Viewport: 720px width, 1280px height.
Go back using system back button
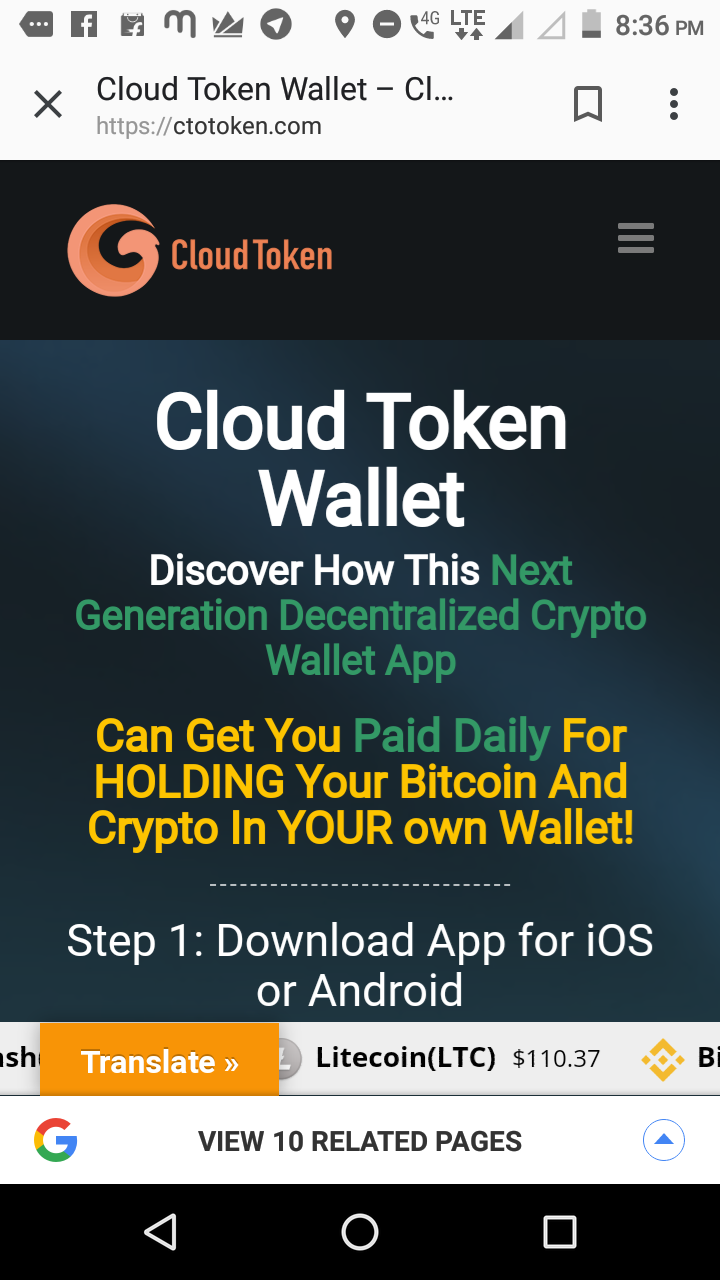pos(160,1232)
